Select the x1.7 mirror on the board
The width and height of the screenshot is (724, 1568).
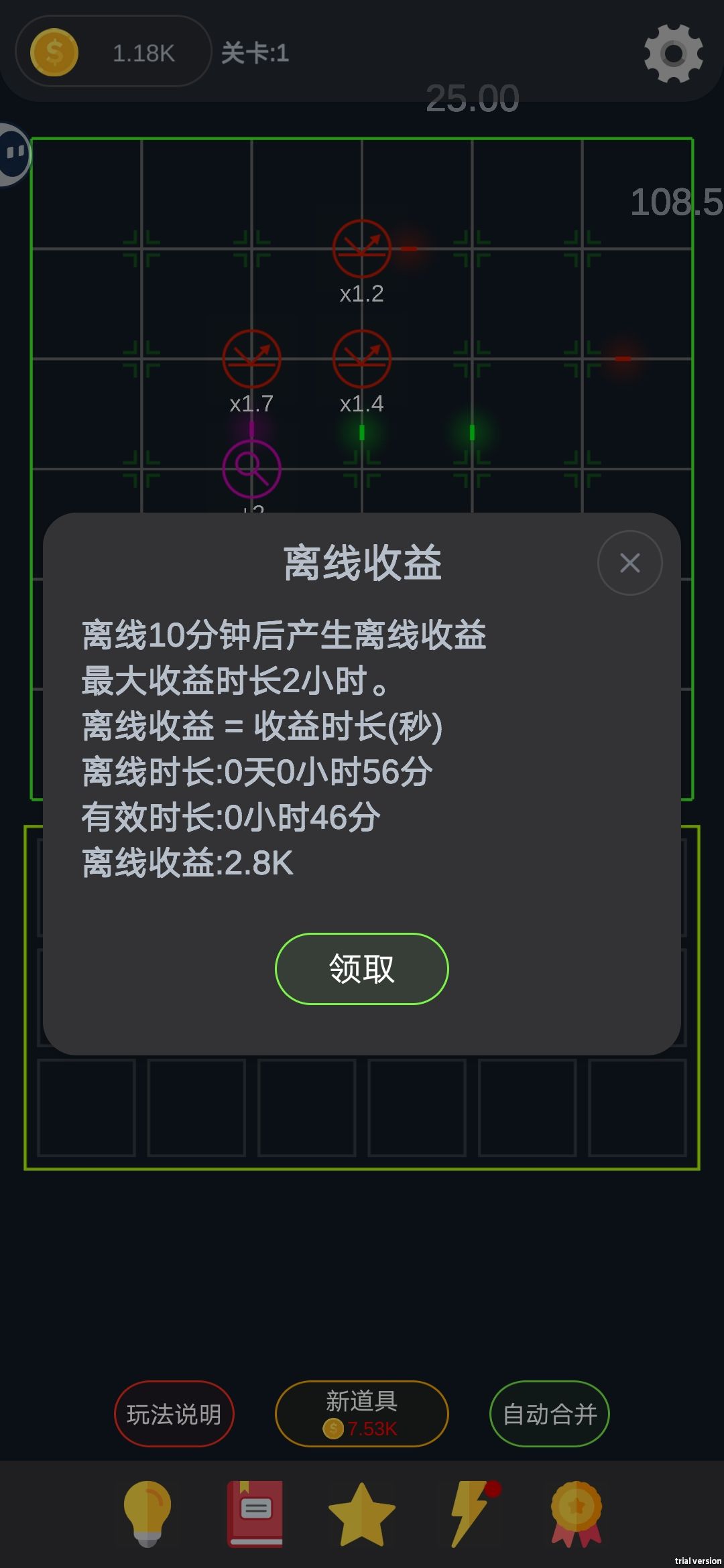(251, 358)
